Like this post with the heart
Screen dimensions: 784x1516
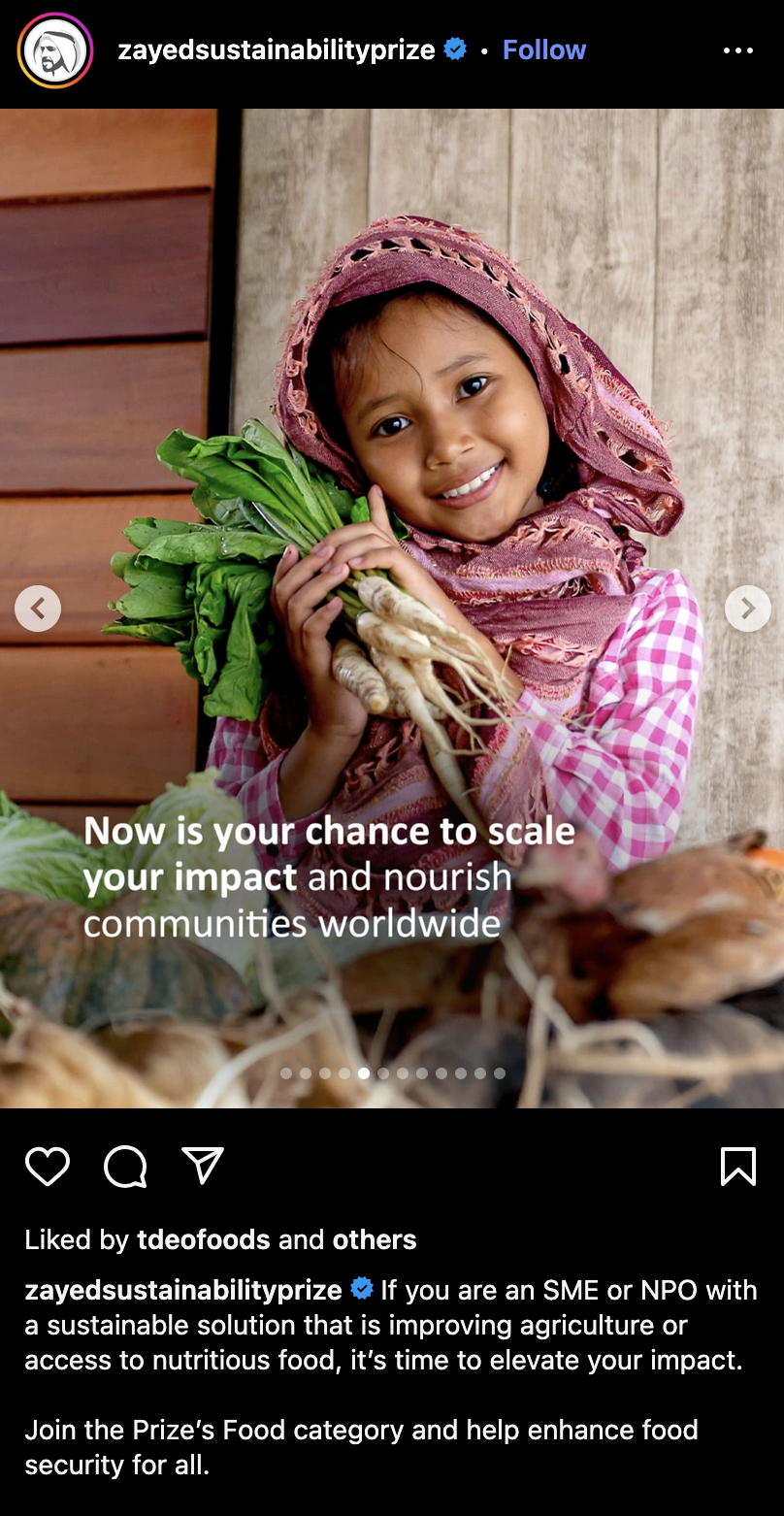48,1166
